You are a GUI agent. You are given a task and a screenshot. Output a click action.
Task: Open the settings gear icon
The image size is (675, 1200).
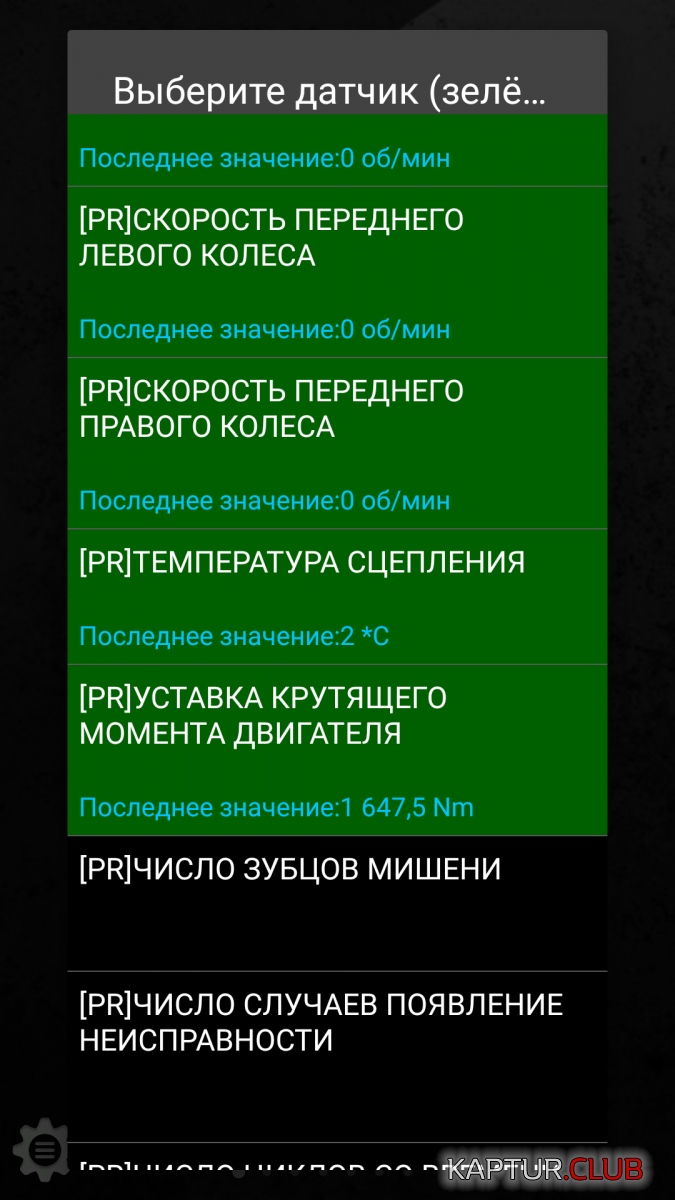point(43,1149)
